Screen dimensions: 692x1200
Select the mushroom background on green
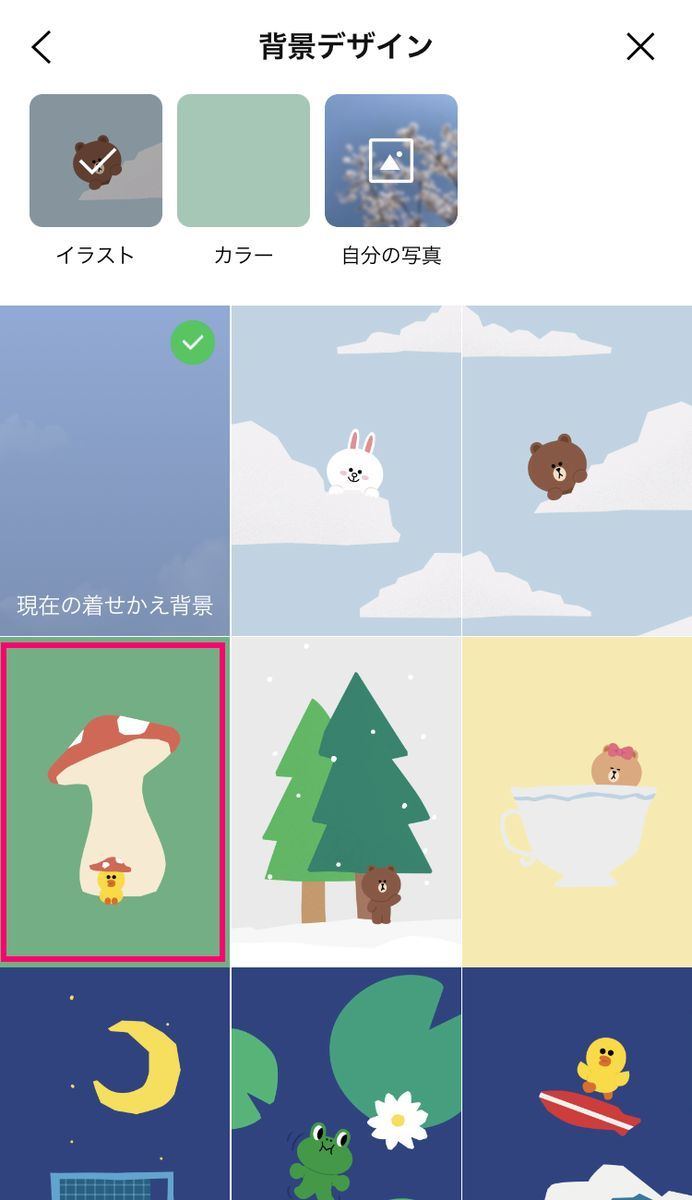point(114,802)
